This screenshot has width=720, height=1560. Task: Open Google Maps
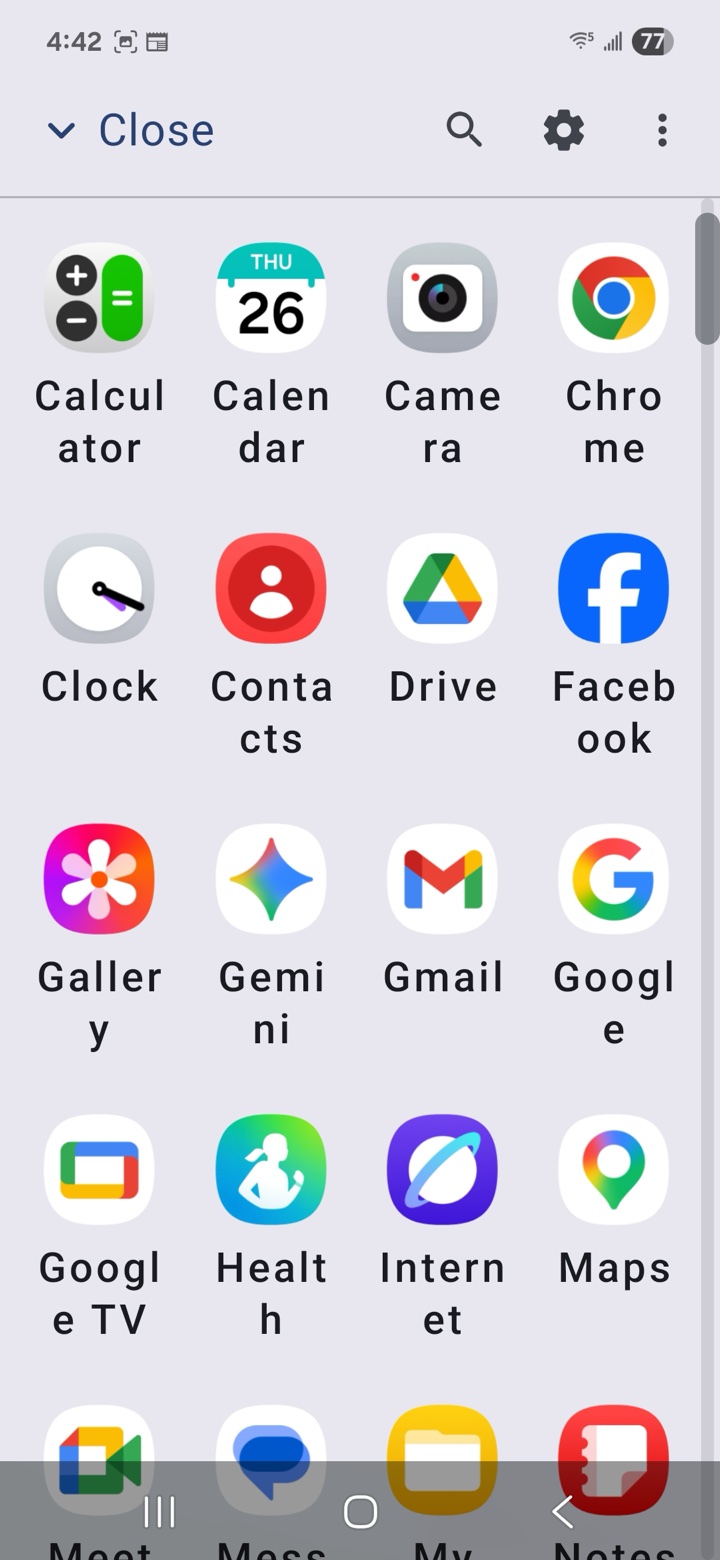pyautogui.click(x=613, y=1170)
